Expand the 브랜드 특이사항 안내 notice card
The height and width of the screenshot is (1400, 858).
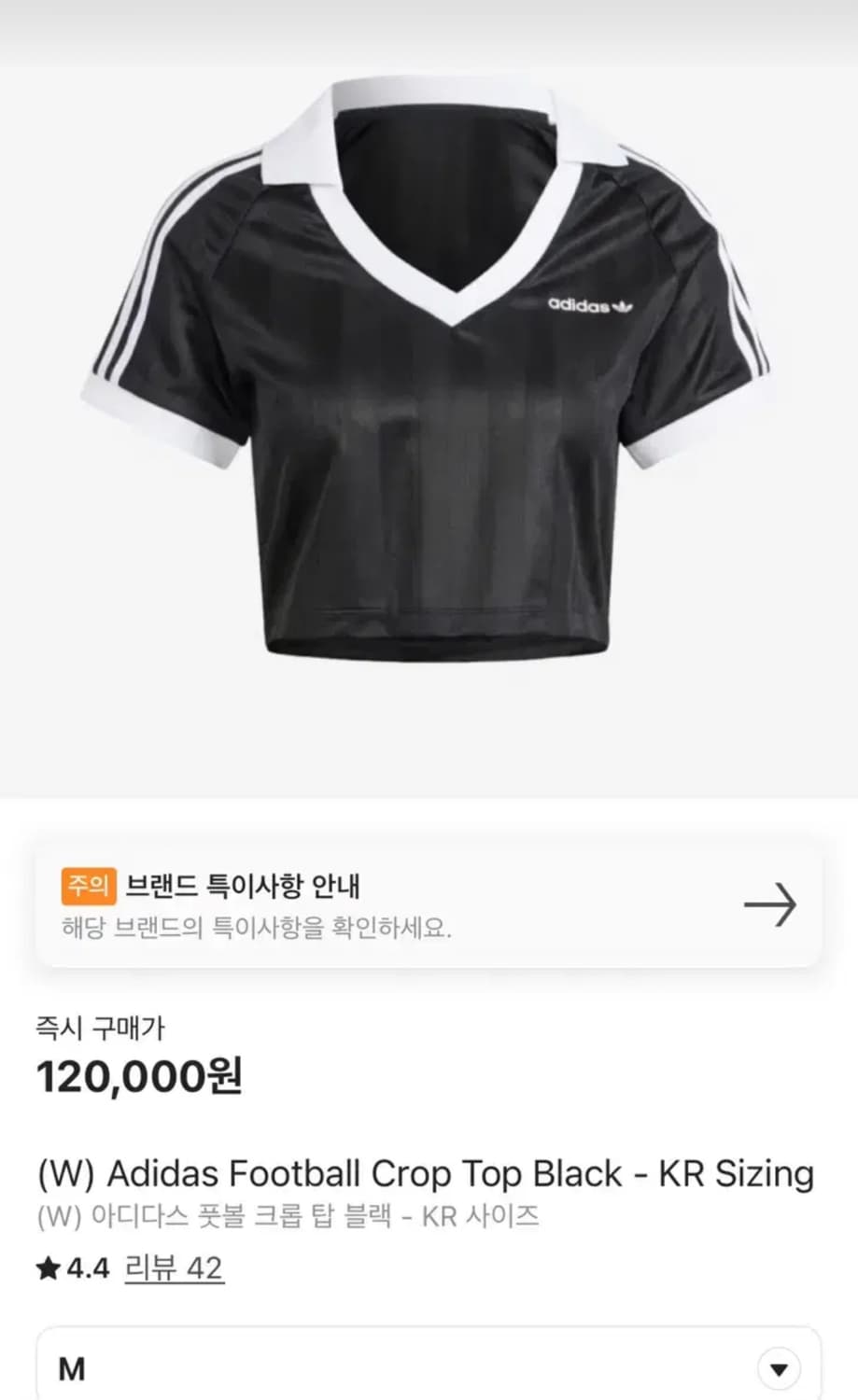(429, 903)
